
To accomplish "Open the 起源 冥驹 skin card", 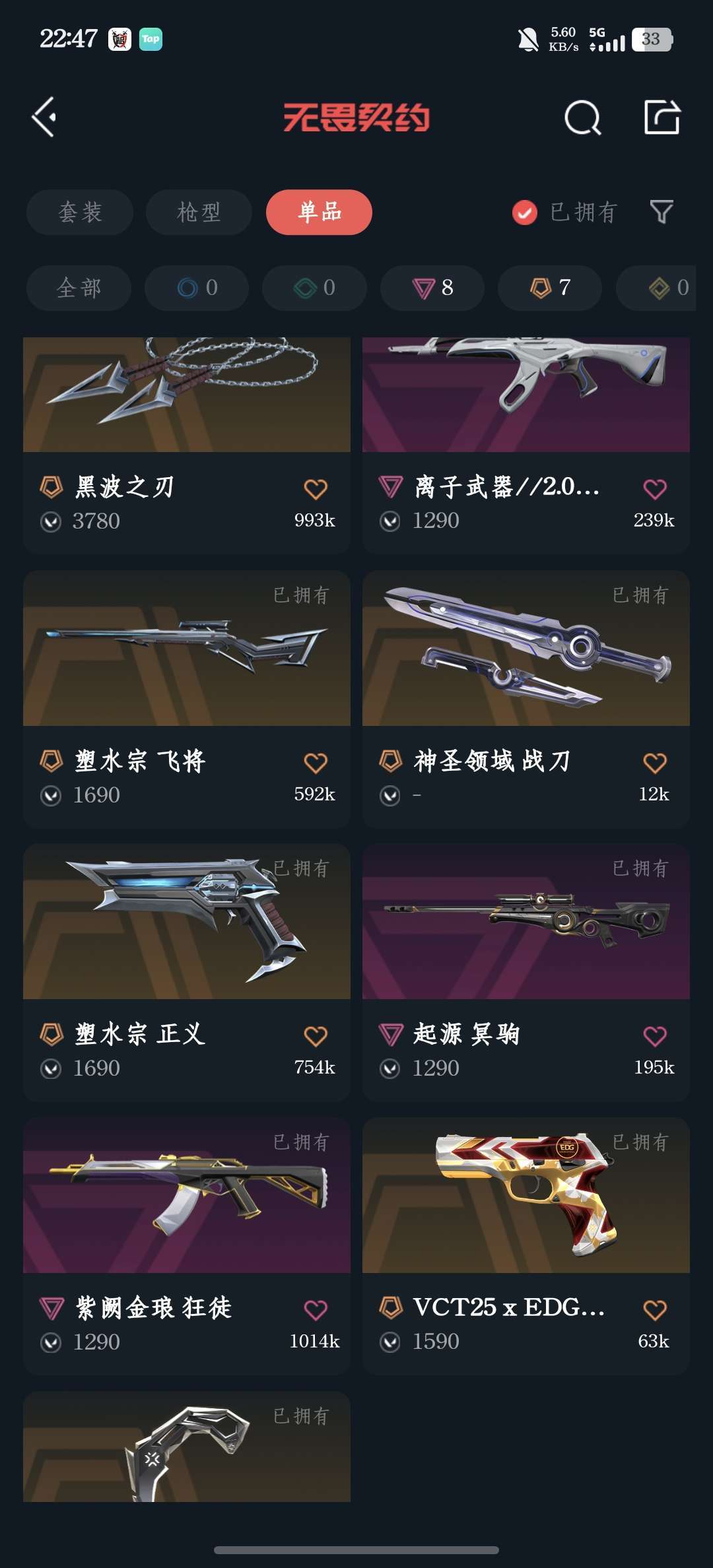I will pyautogui.click(x=526, y=972).
